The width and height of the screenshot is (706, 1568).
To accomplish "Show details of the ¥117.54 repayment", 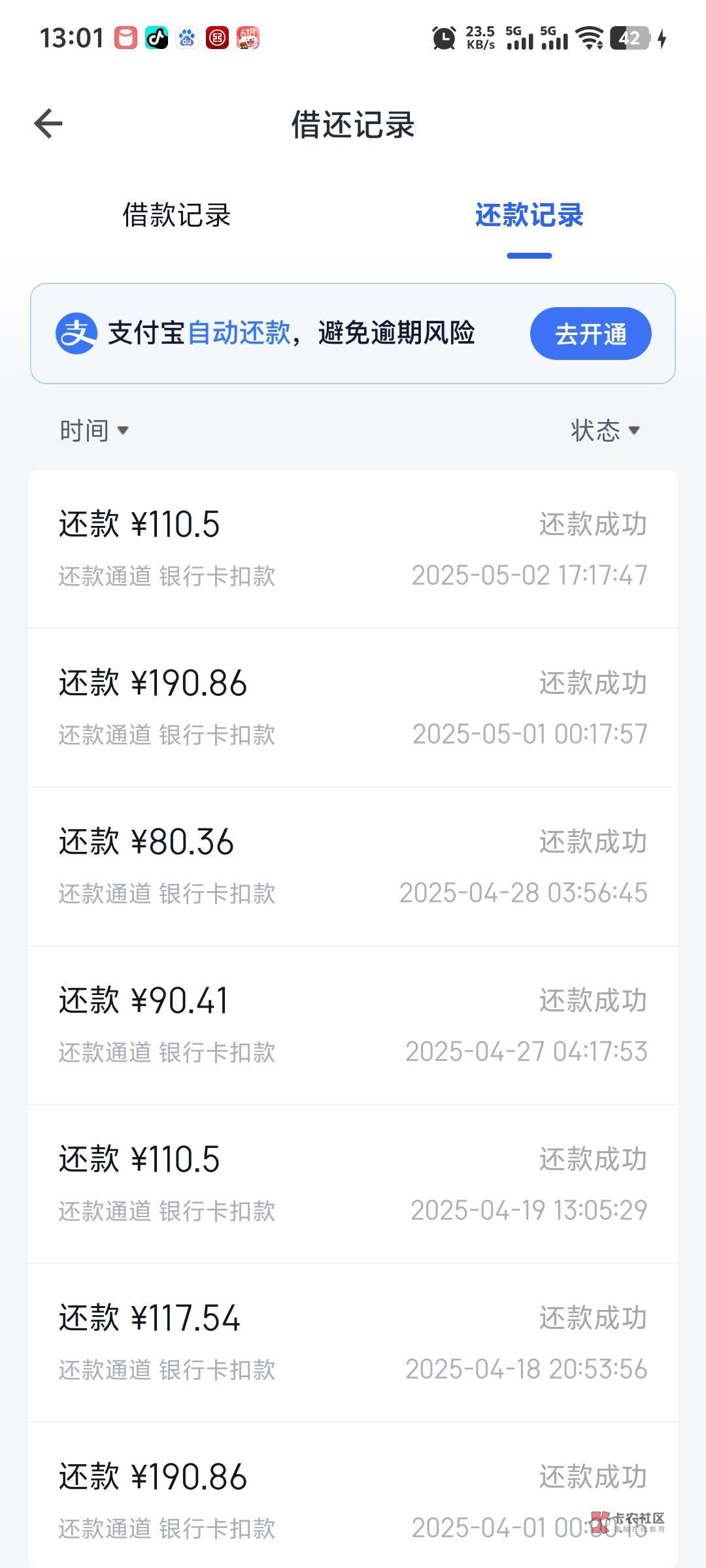I will click(353, 1343).
